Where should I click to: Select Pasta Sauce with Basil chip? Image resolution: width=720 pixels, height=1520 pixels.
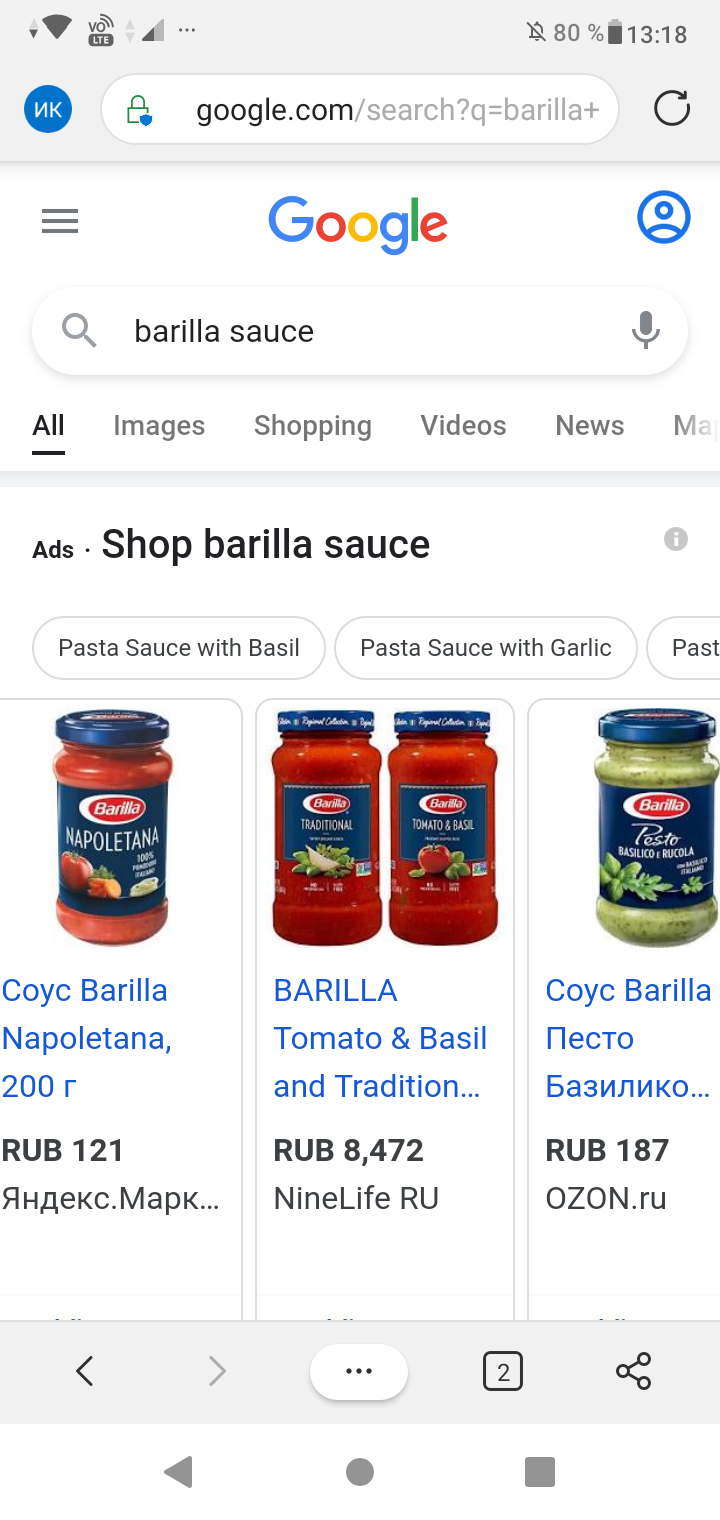tap(179, 648)
